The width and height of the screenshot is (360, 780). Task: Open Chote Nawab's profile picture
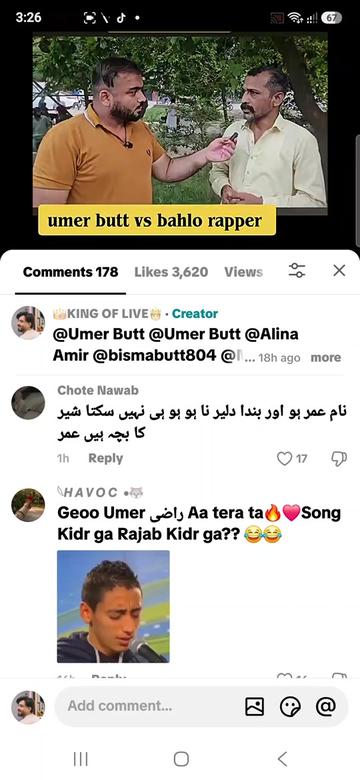click(28, 402)
